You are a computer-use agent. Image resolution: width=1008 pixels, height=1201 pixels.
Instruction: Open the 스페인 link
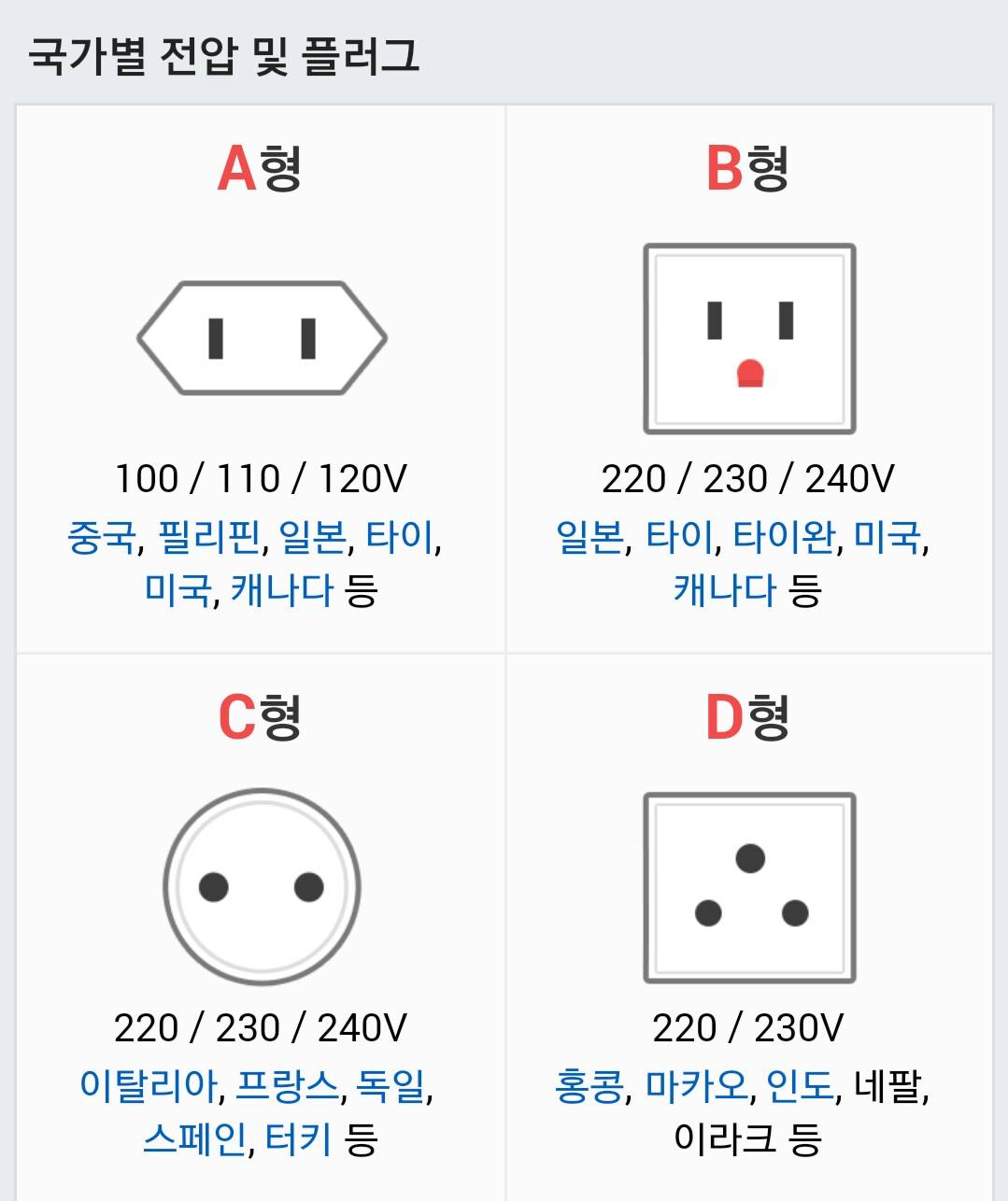(x=194, y=1139)
